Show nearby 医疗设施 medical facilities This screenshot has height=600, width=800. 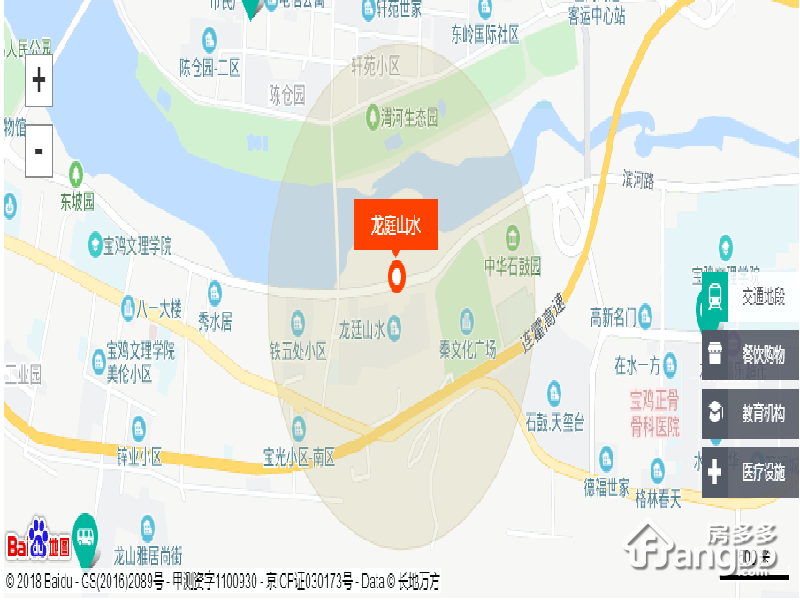coord(750,472)
